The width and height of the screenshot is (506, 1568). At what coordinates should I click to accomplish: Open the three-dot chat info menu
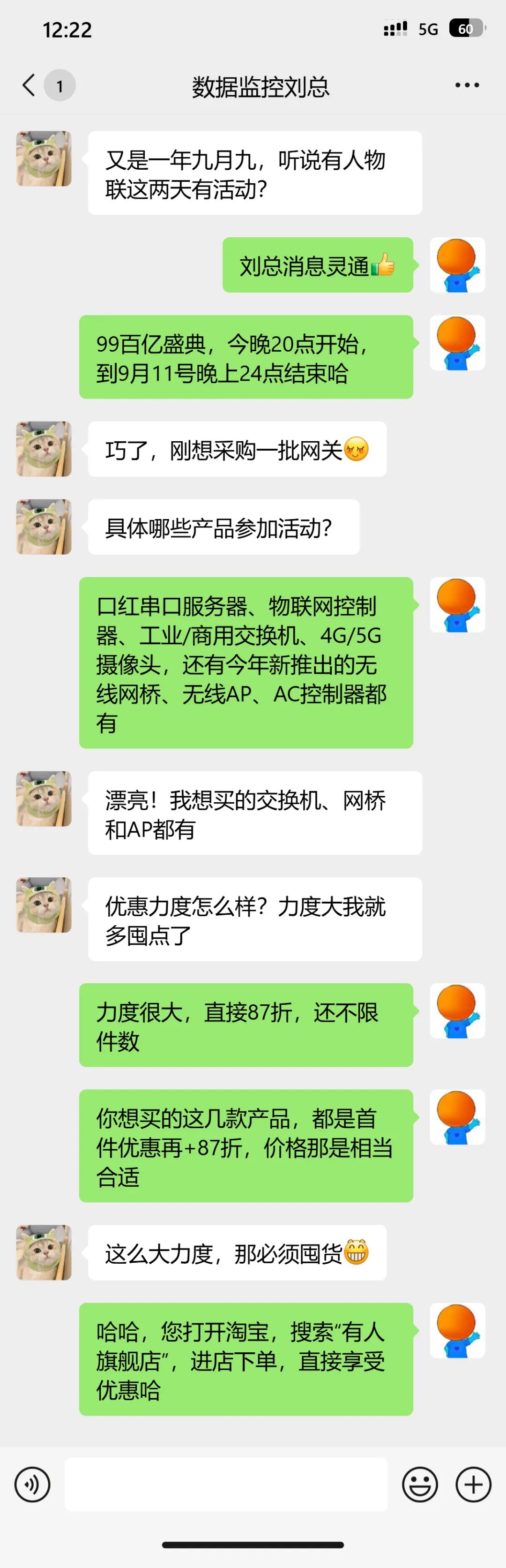click(467, 85)
